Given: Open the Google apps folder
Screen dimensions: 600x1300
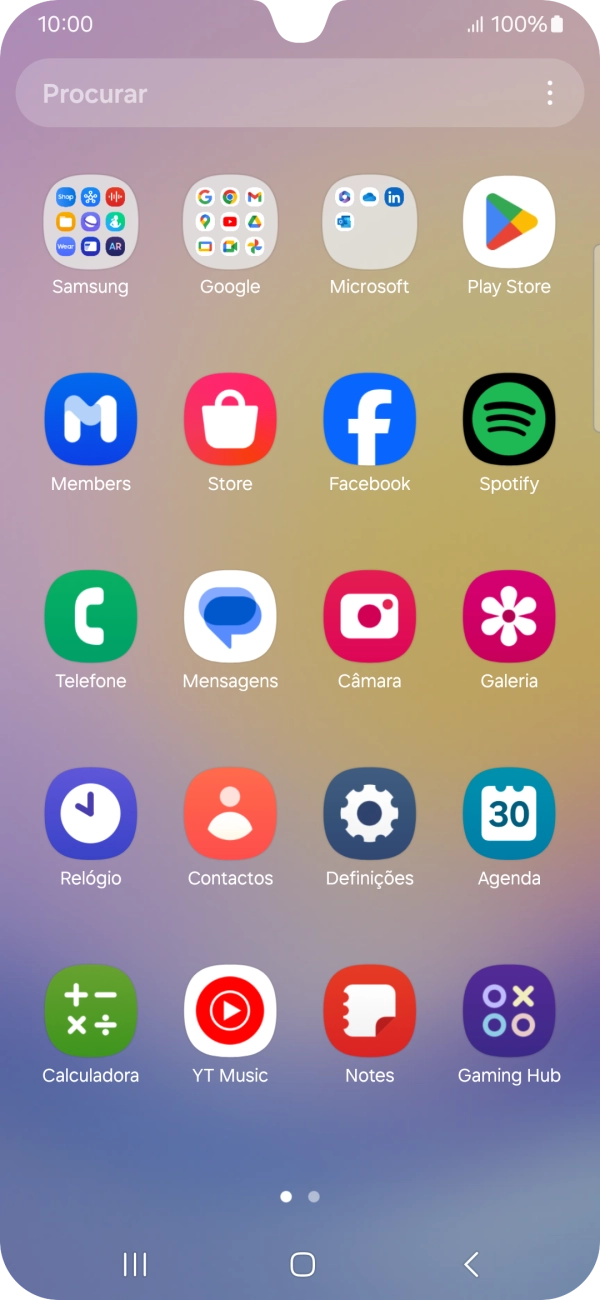Looking at the screenshot, I should click(x=230, y=222).
